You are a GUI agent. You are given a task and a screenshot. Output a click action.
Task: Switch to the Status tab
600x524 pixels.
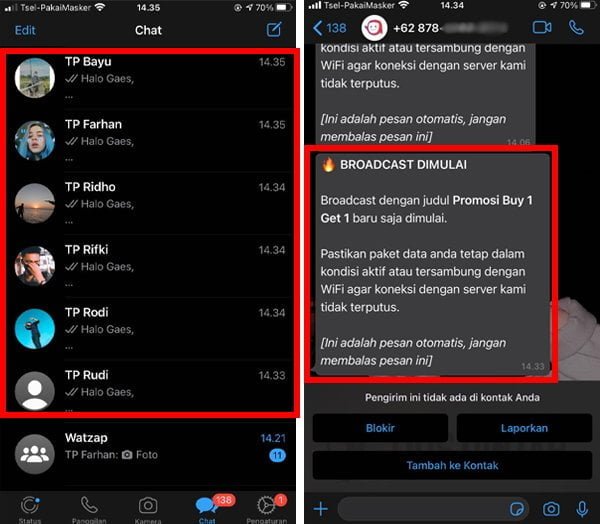coord(31,509)
